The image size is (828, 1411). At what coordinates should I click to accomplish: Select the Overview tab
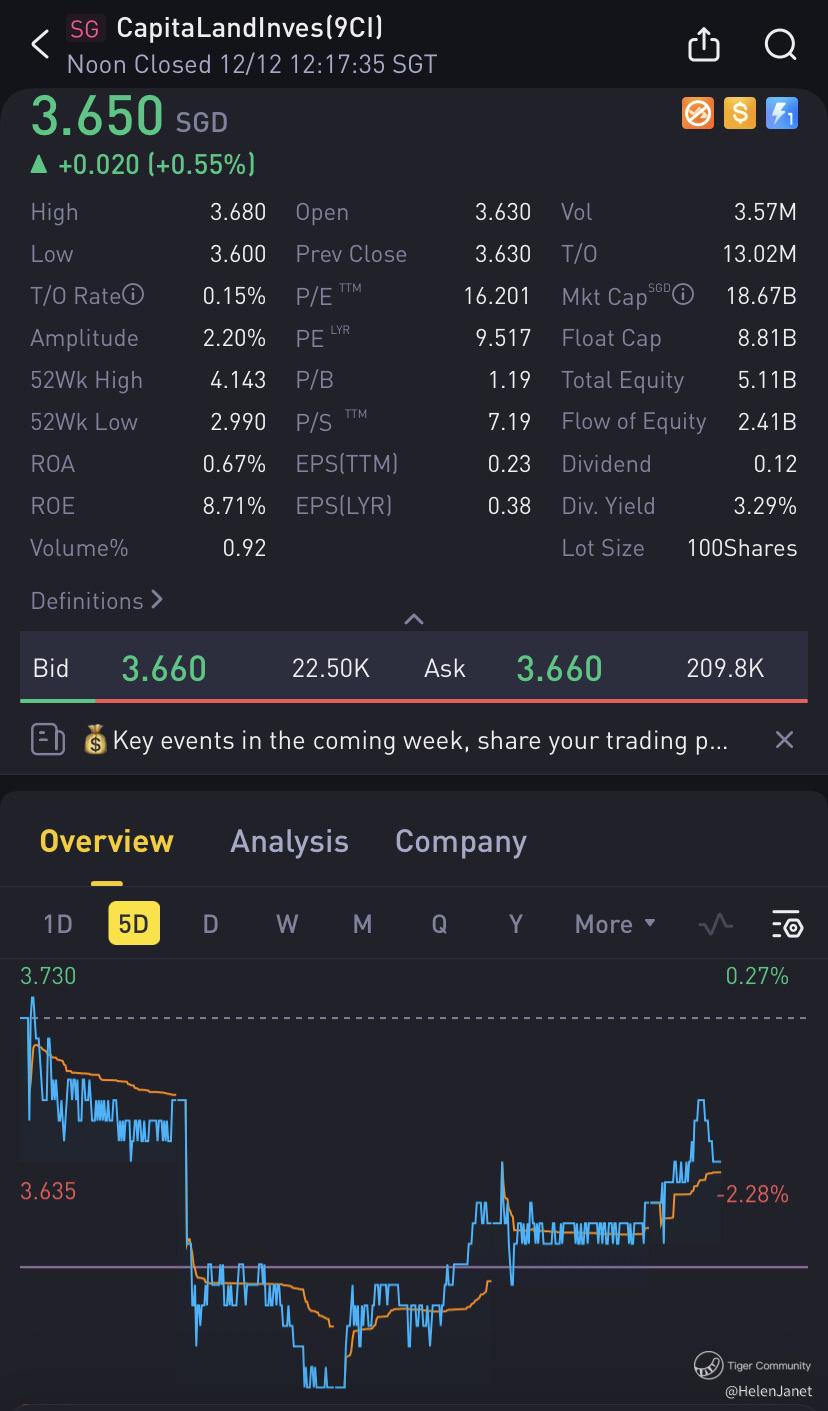tap(106, 841)
